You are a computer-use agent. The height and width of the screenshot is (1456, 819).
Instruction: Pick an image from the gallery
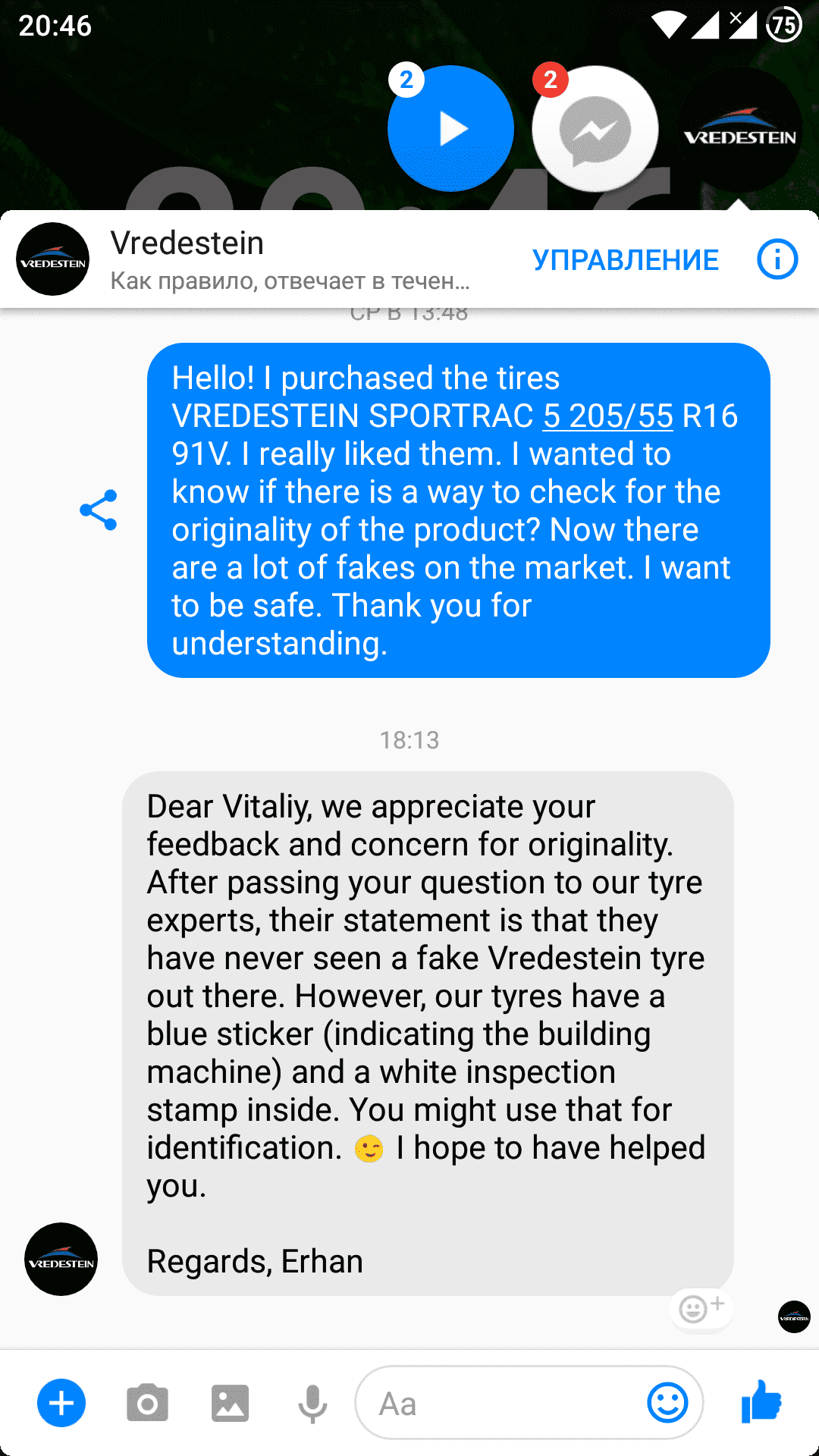point(230,1403)
